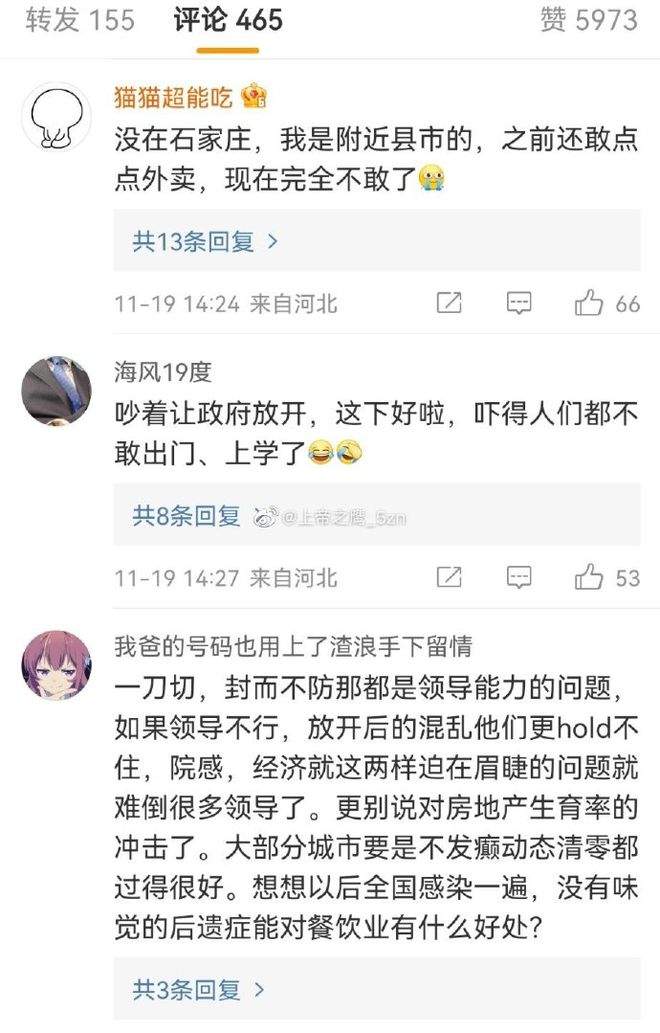
Task: Share 猫猫超能吃's comment via forward icon
Action: tap(450, 303)
